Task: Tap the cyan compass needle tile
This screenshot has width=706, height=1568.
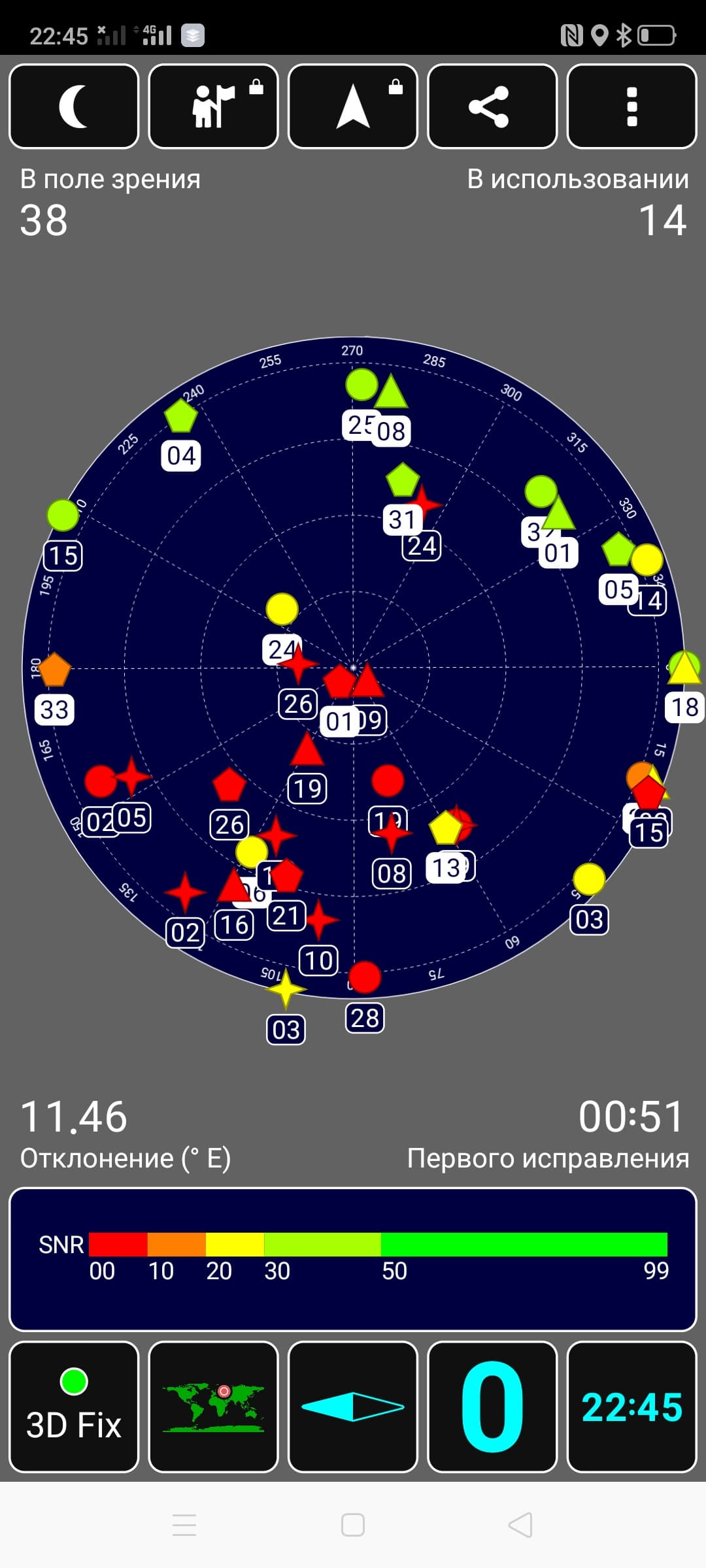Action: [353, 1407]
